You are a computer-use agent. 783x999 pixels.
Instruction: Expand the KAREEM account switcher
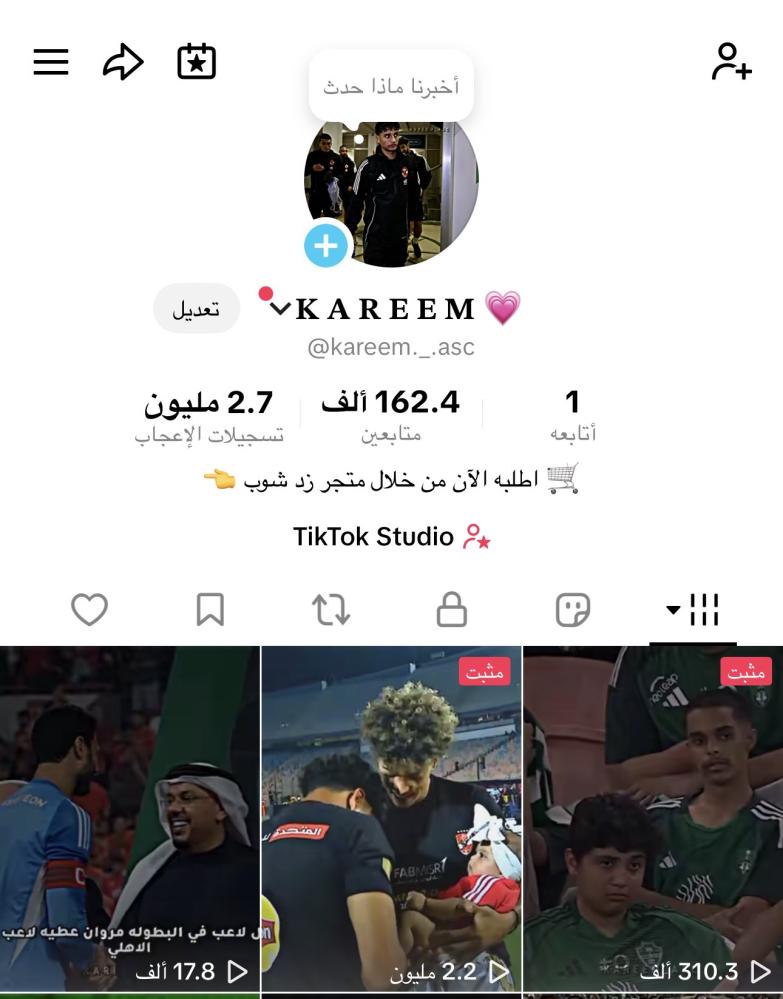pos(280,309)
